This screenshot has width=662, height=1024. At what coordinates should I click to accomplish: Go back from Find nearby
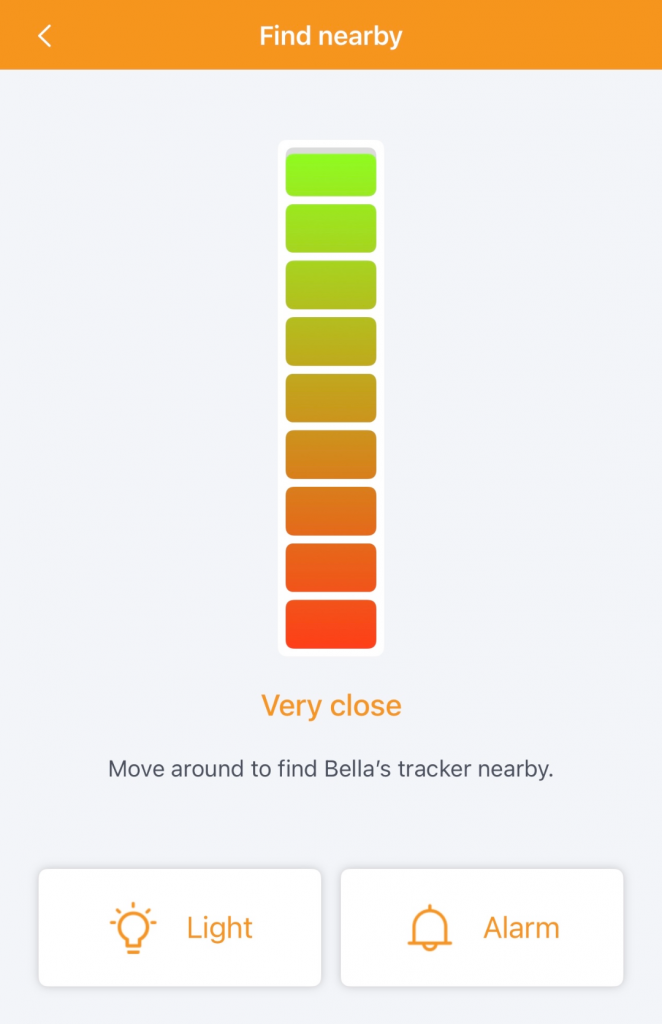44,37
